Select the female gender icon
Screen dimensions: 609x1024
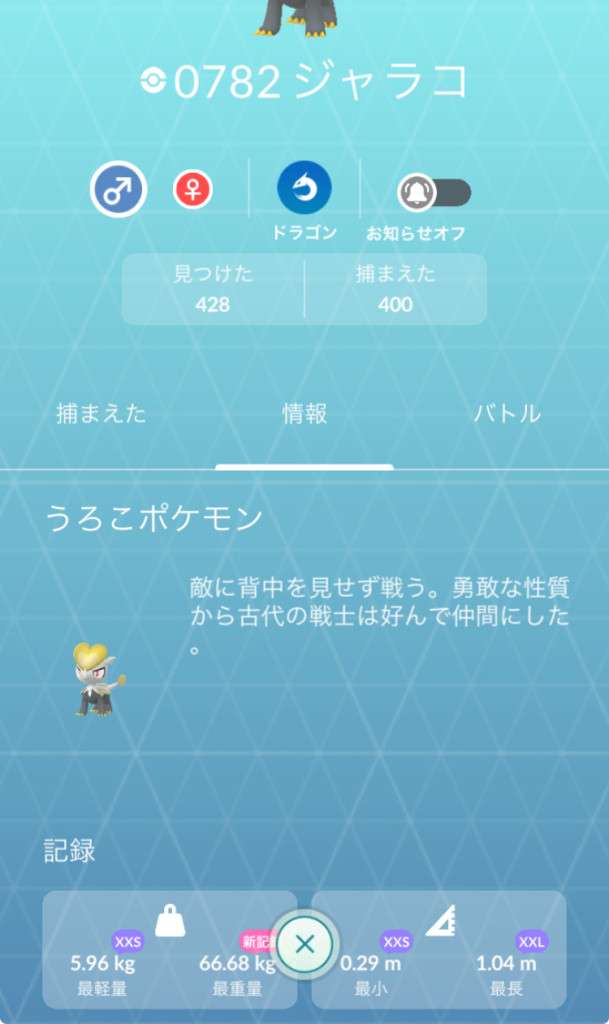point(193,189)
